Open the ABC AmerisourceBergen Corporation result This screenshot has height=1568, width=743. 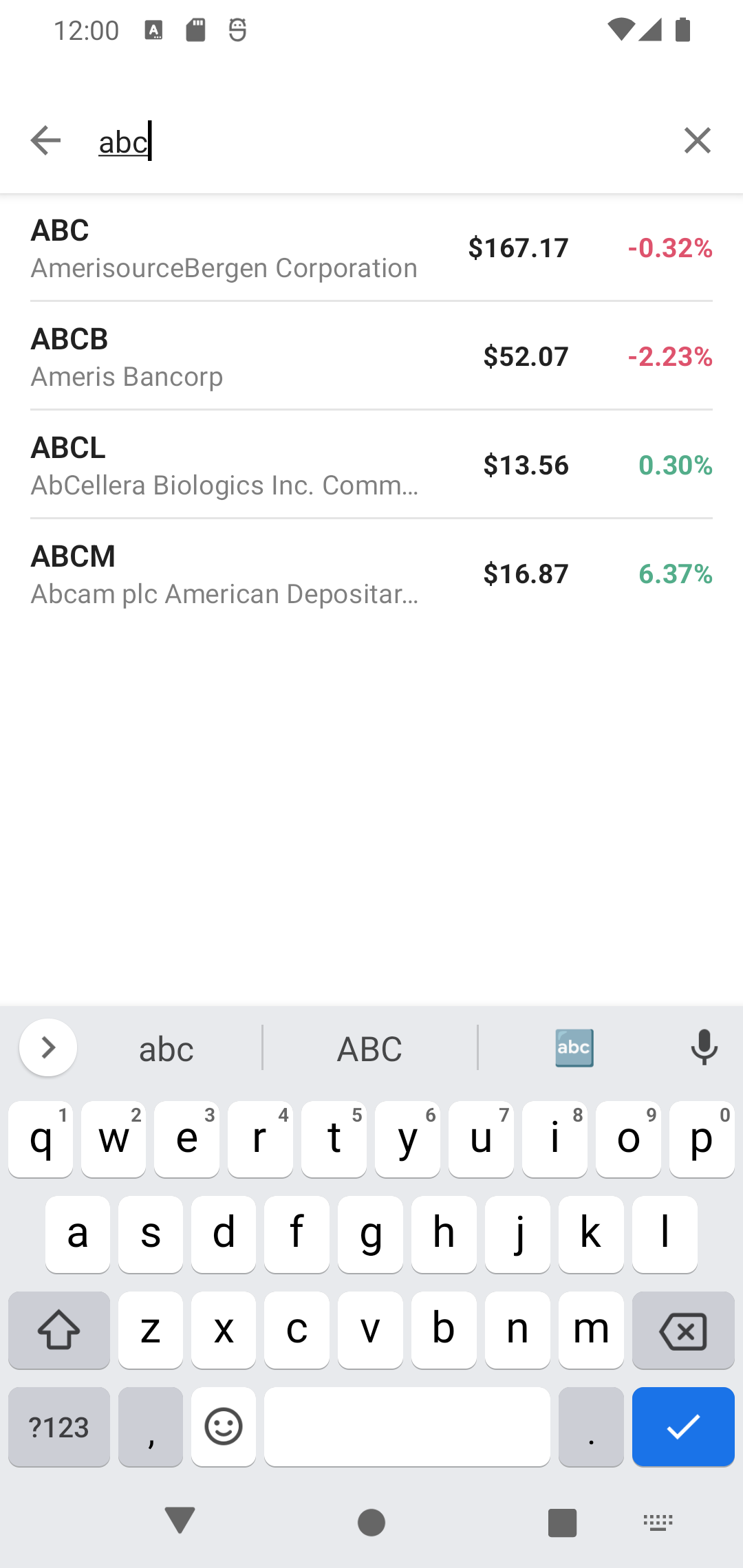371,248
